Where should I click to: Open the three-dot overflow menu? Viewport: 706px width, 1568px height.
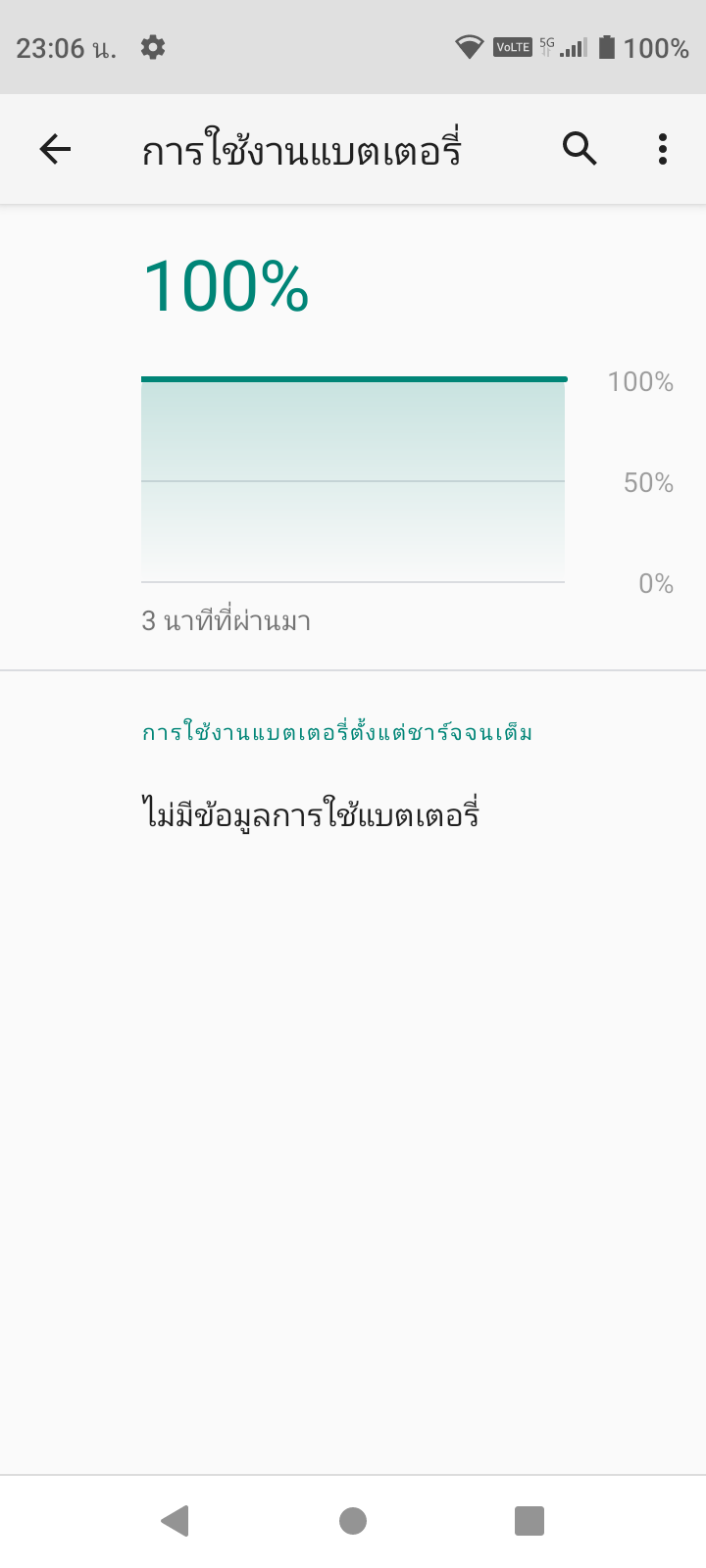coord(663,149)
